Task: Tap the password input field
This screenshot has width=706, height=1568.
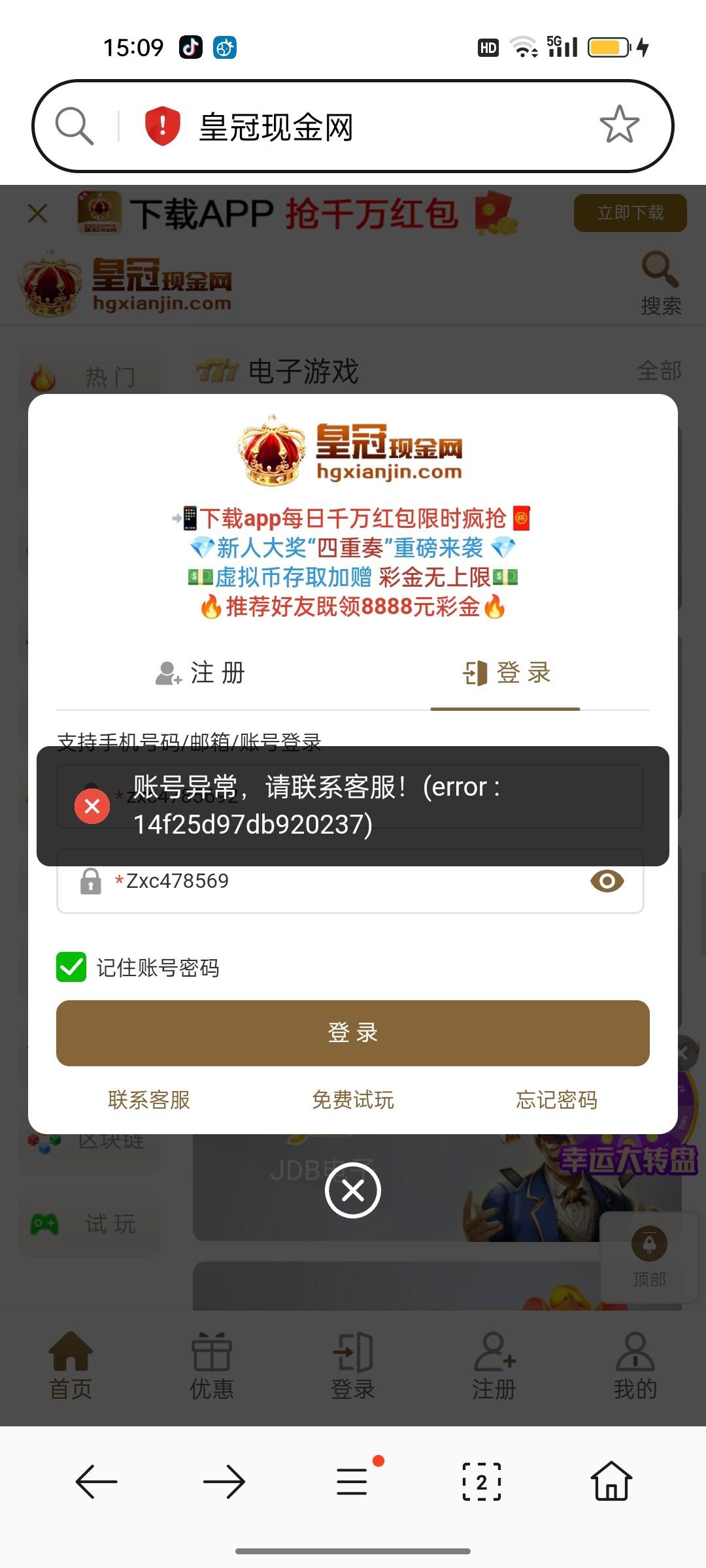Action: [340, 881]
